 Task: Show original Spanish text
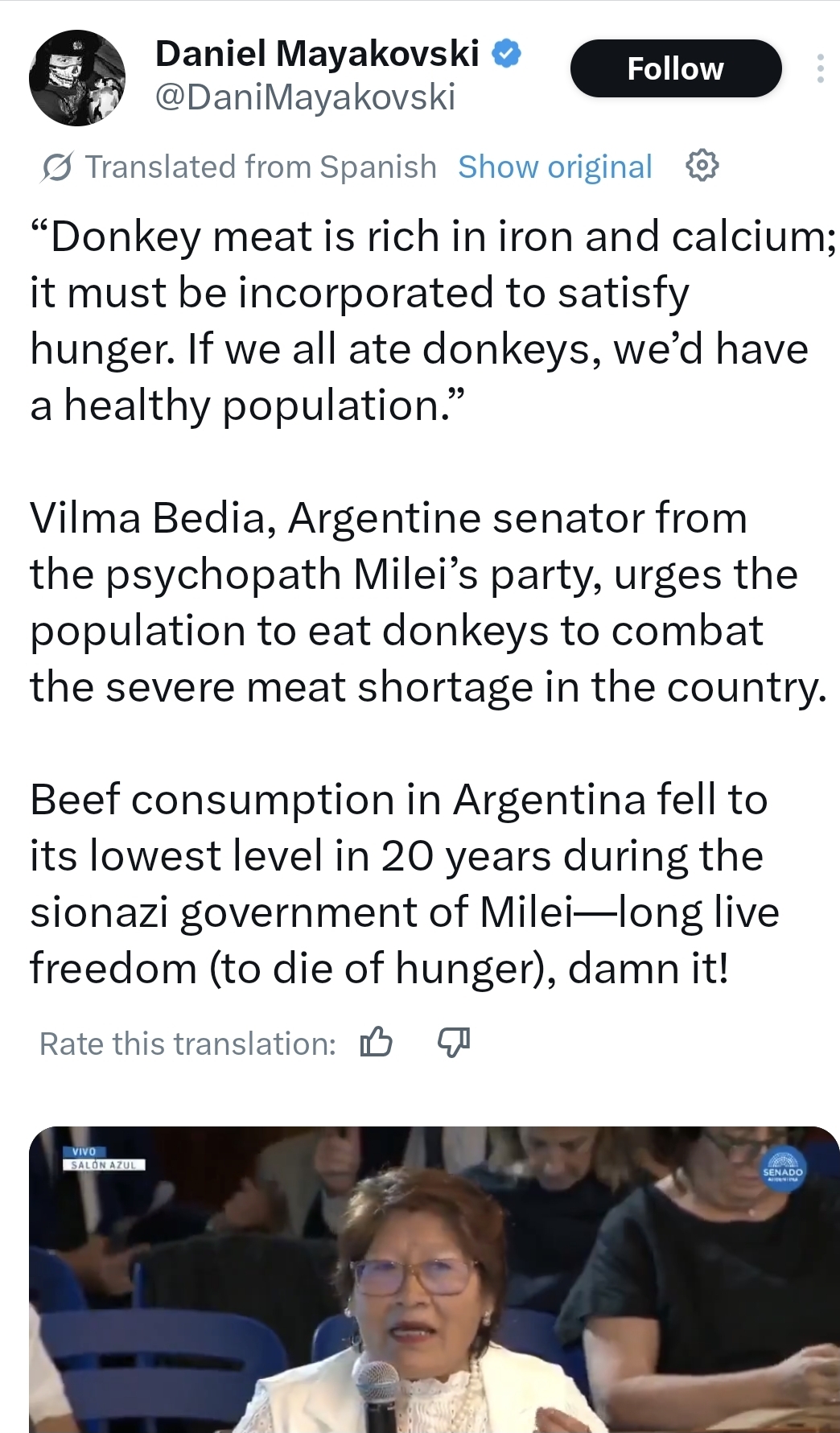(554, 167)
